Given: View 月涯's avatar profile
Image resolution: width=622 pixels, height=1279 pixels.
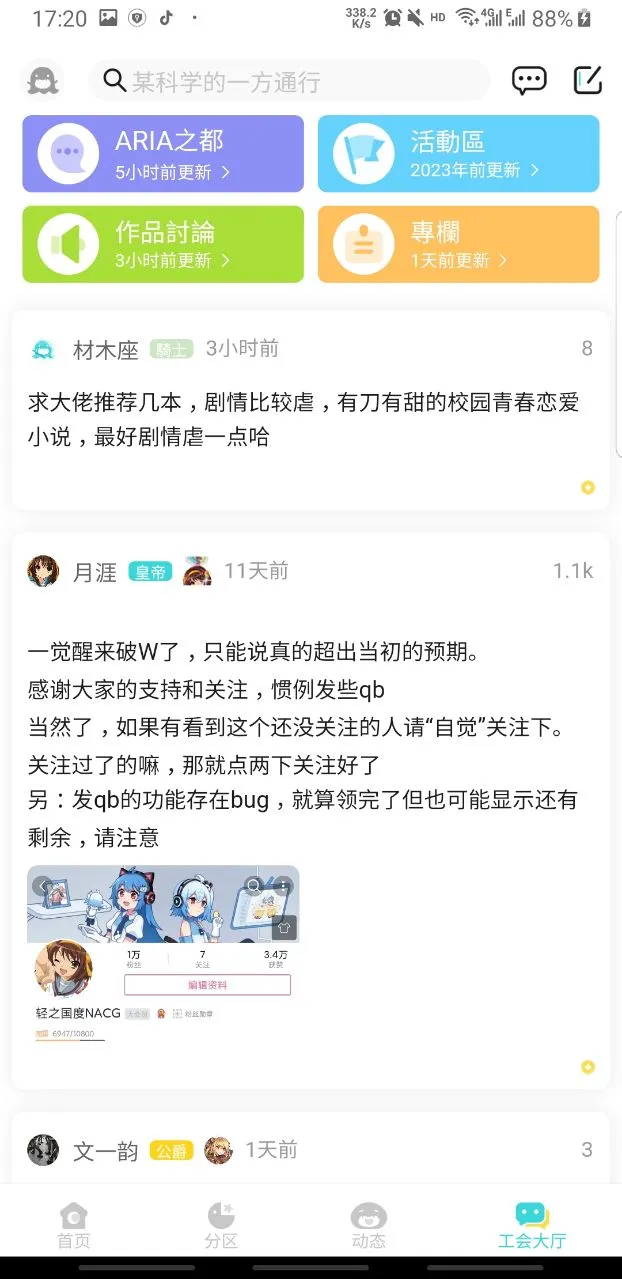Looking at the screenshot, I should pos(43,571).
